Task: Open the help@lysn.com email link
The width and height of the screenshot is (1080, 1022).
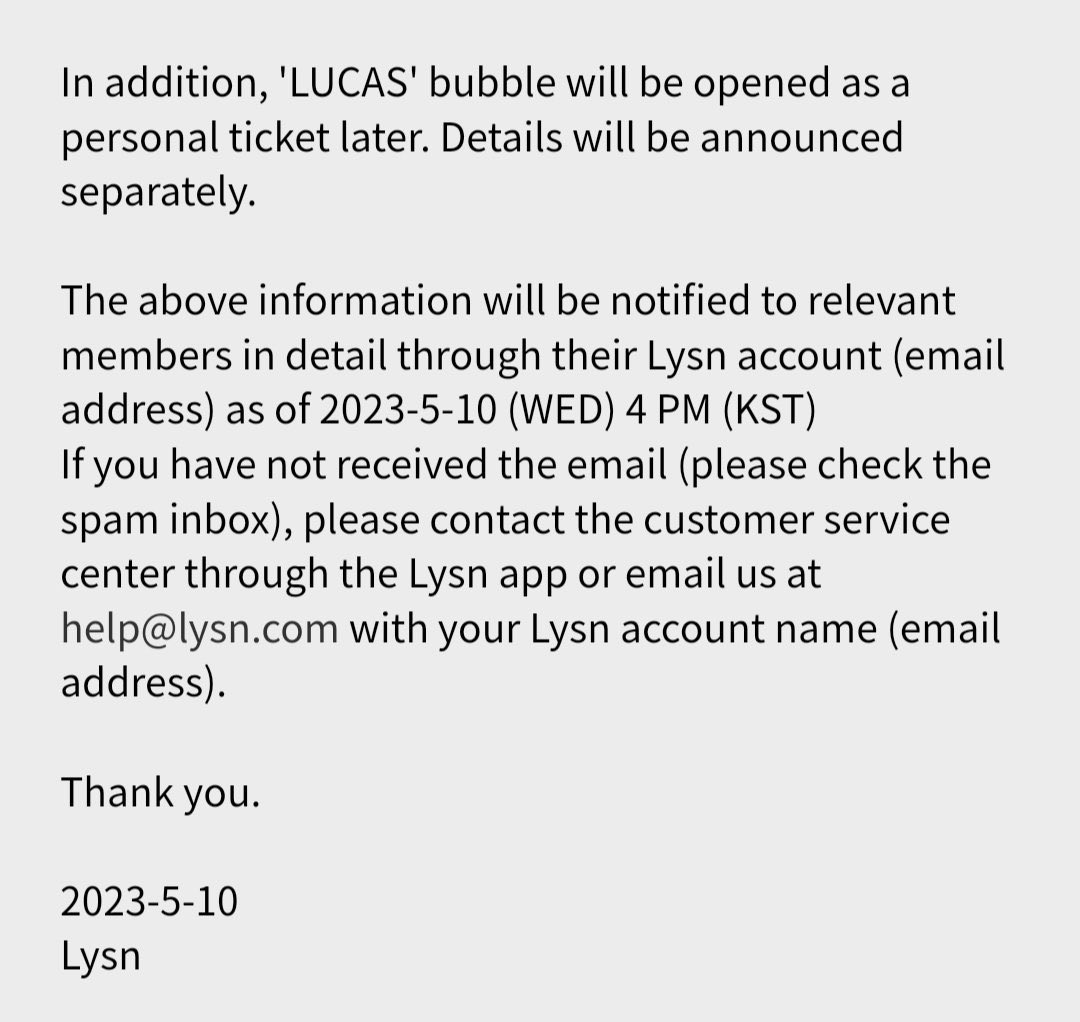Action: (x=200, y=629)
